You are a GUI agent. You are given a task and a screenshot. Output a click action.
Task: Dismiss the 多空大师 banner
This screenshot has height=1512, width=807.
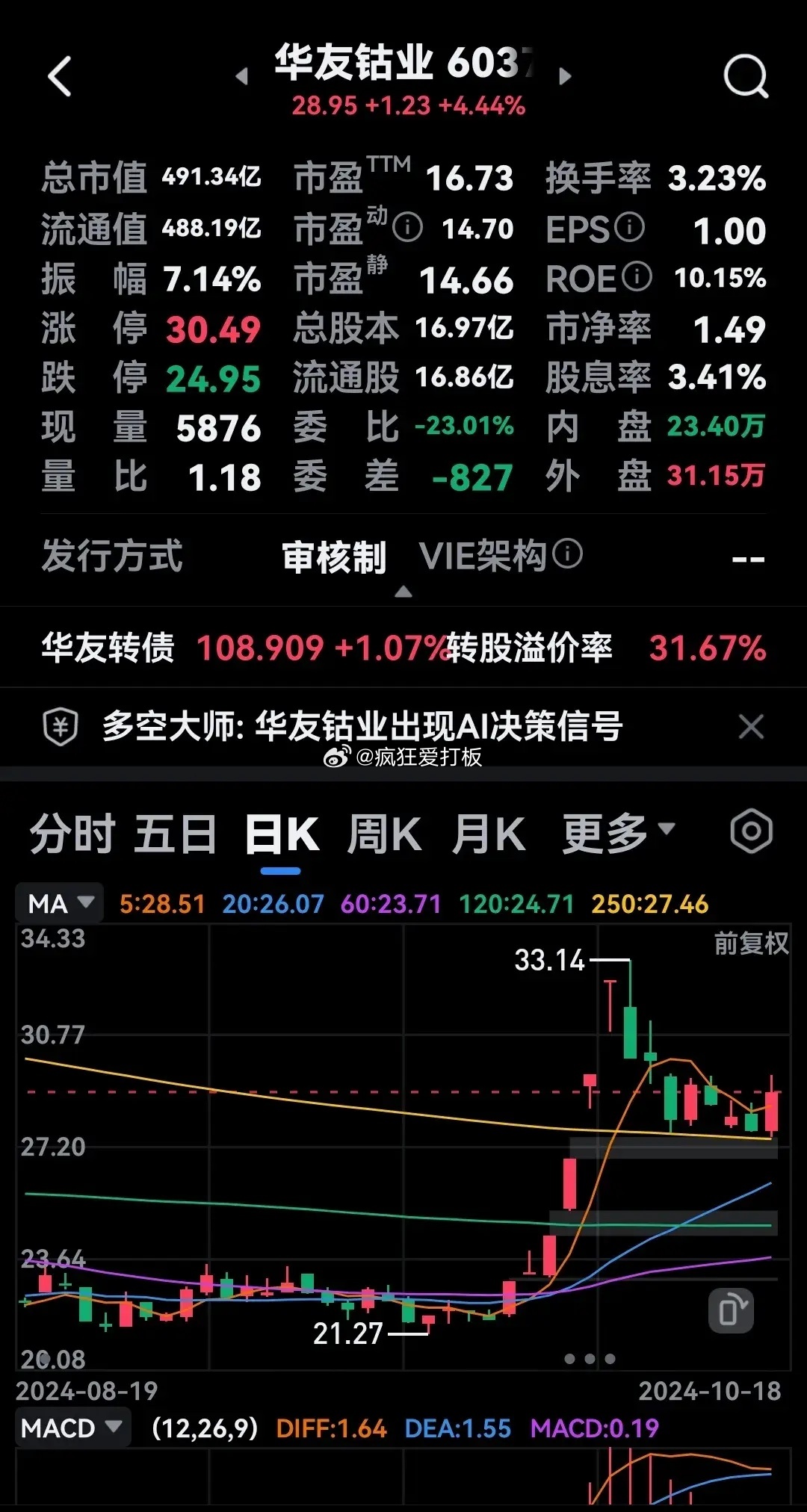tap(751, 726)
